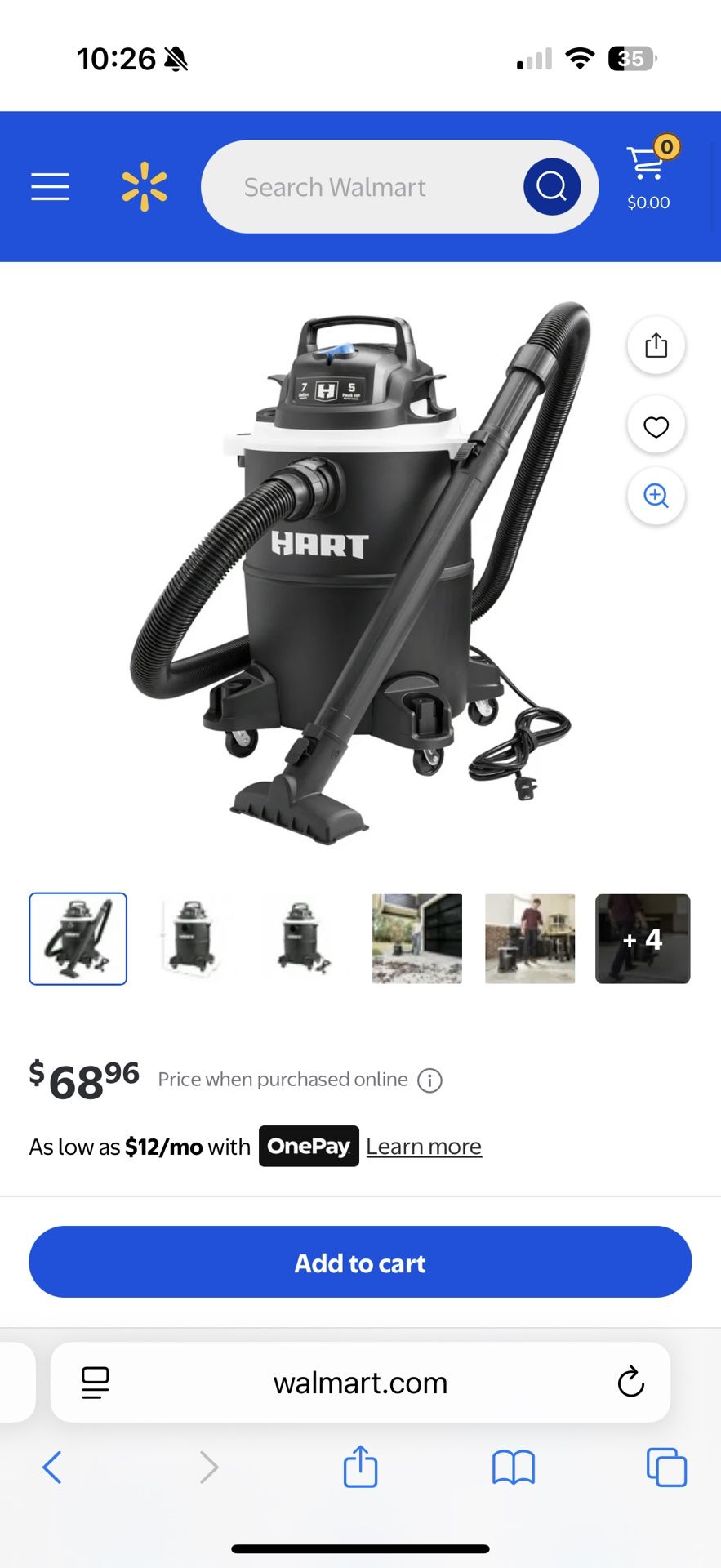Screen dimensions: 721x1568
Task: Open Safari bookmarks
Action: coord(514,1467)
